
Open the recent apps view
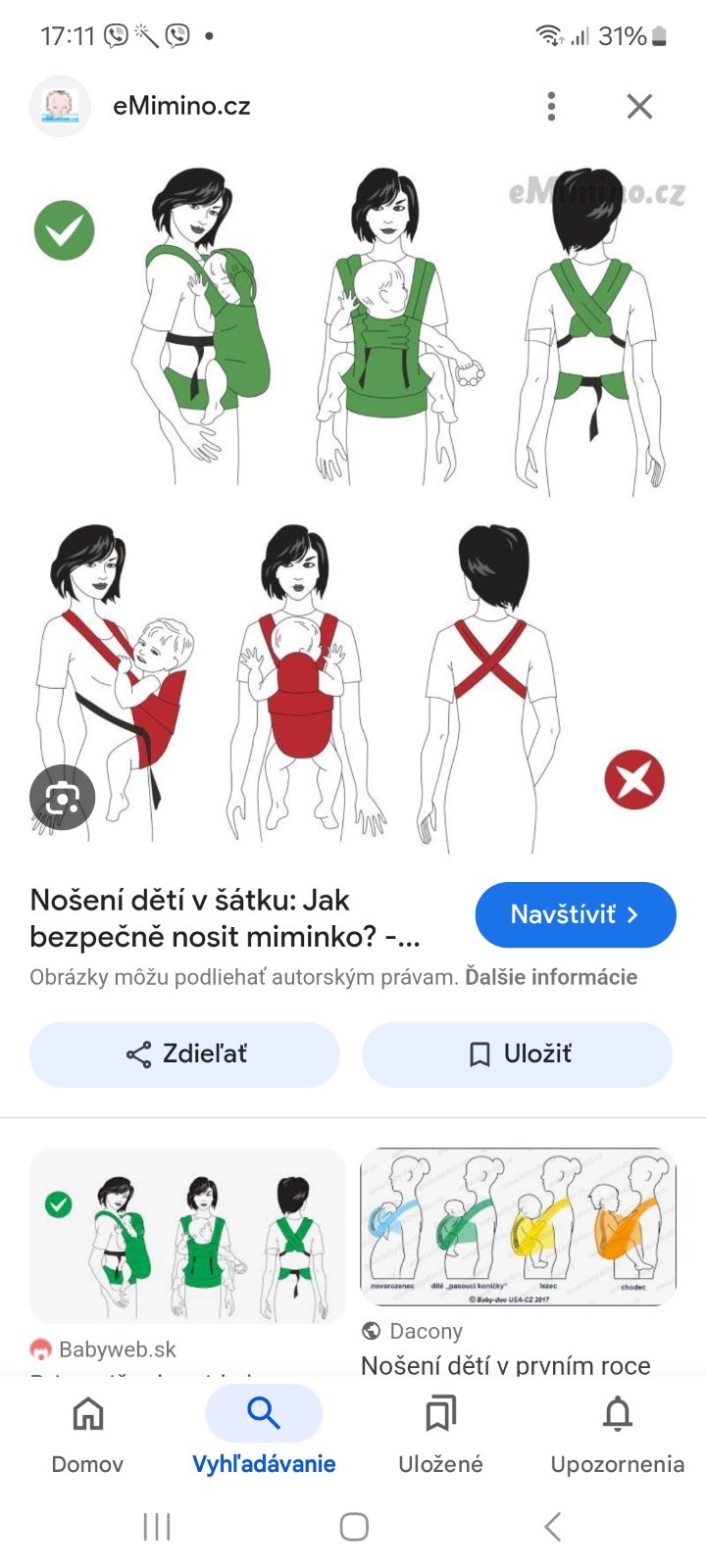(157, 1526)
